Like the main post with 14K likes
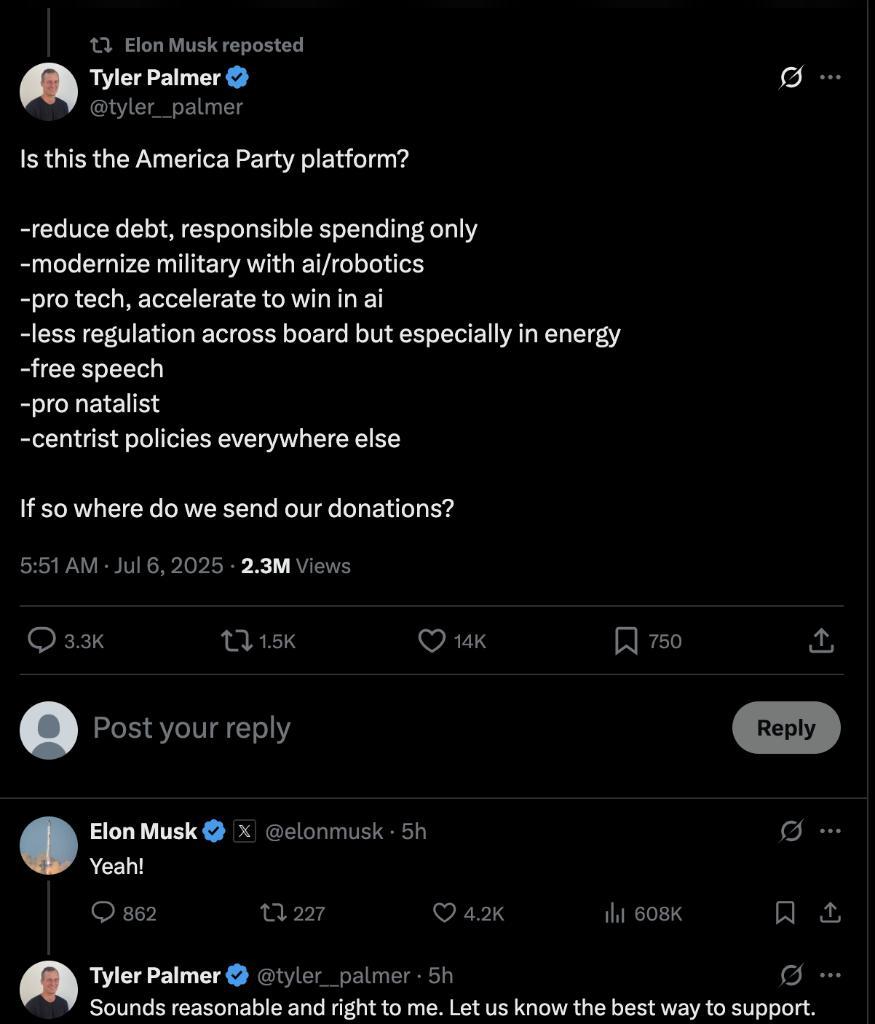 tap(431, 640)
